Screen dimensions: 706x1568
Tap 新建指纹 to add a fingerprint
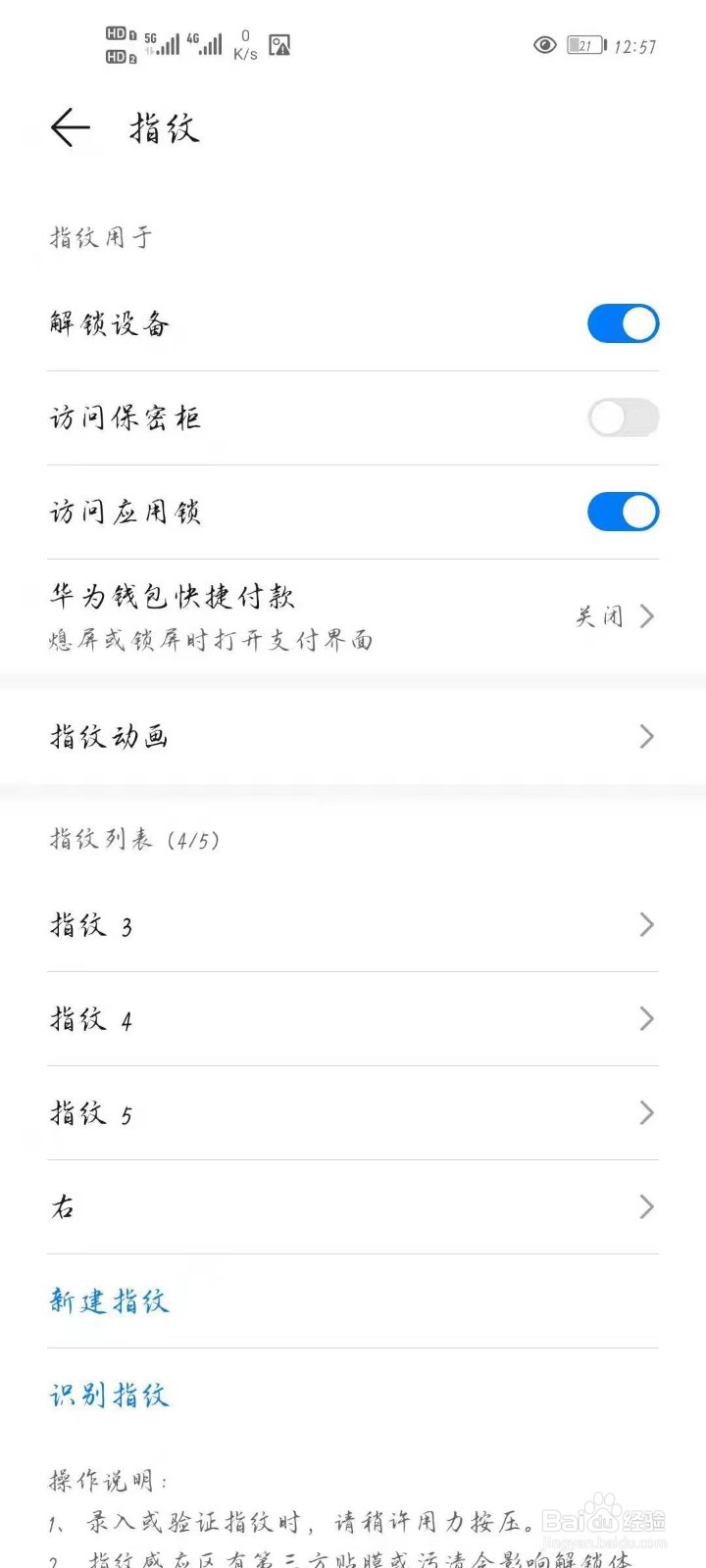coord(109,1301)
